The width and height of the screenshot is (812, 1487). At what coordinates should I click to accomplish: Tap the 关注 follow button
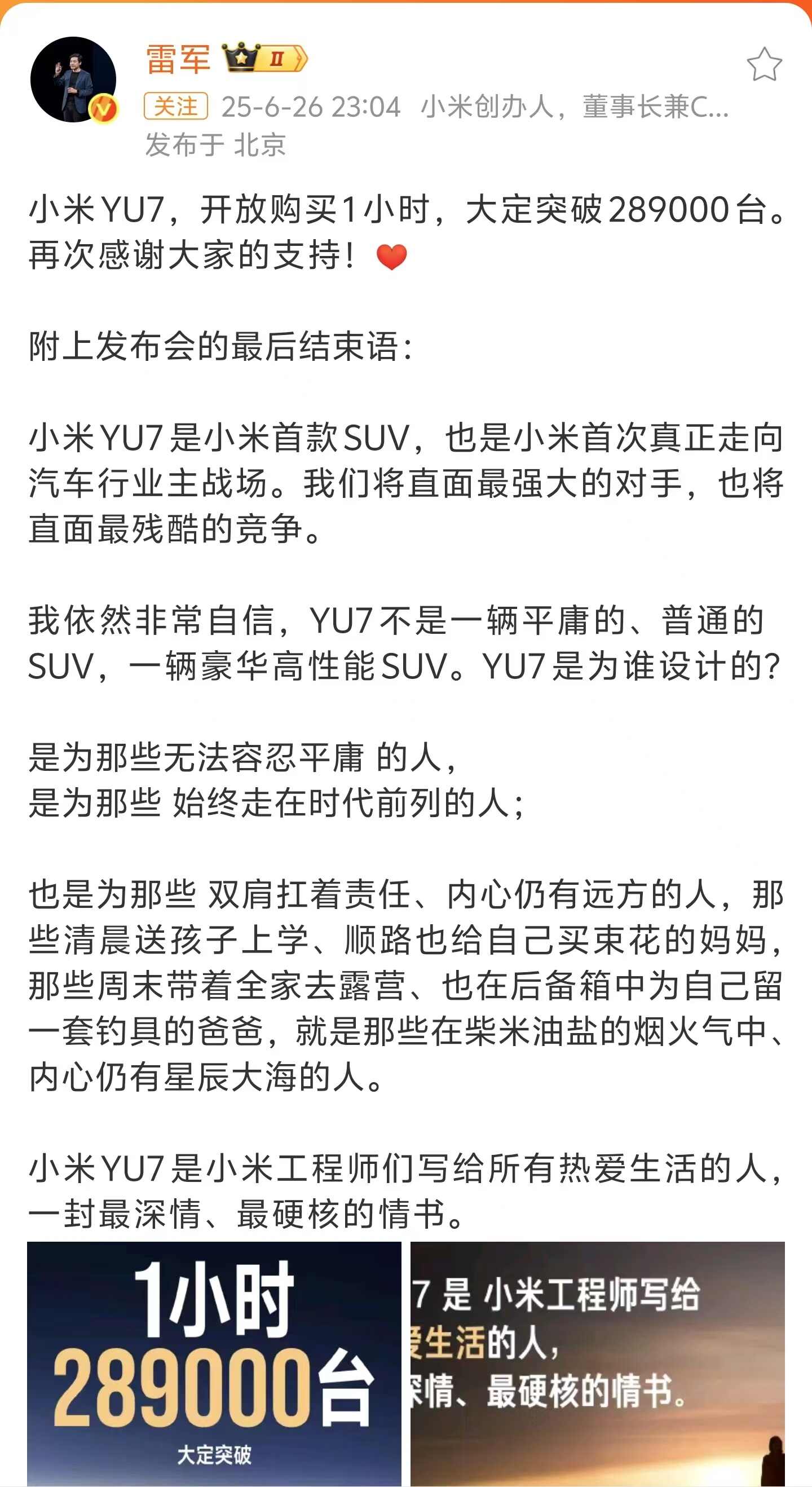pos(175,106)
